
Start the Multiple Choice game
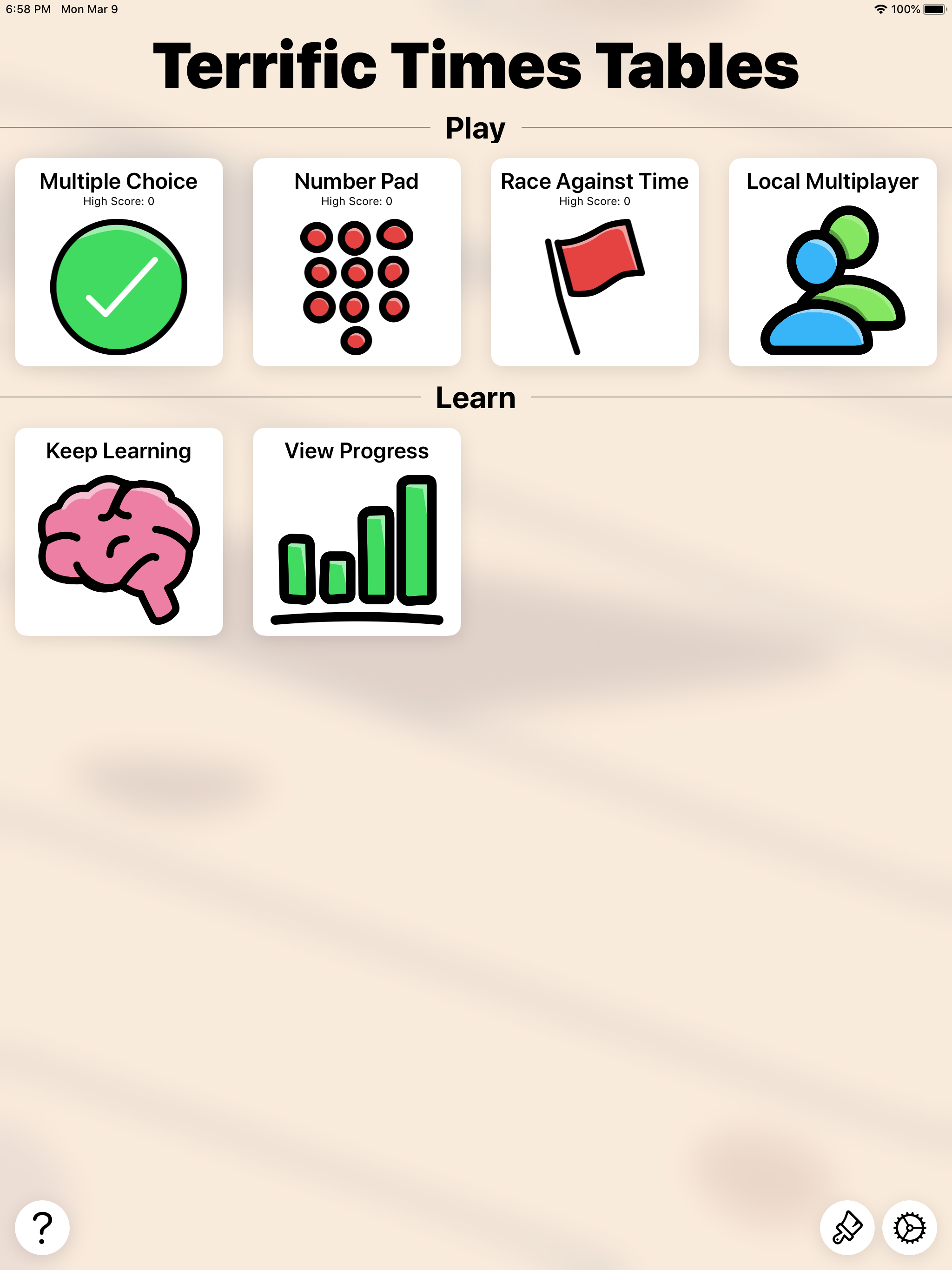pyautogui.click(x=119, y=262)
